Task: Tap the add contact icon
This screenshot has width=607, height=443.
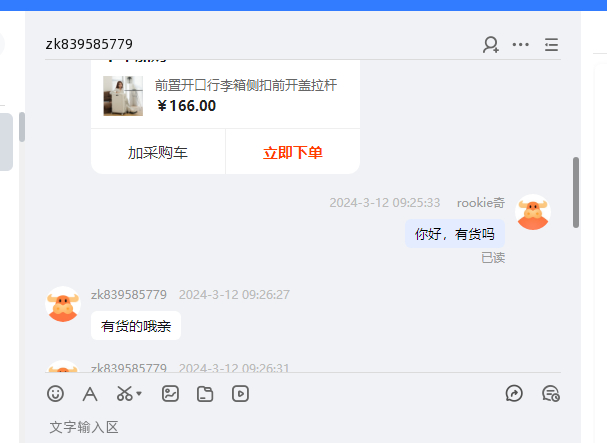Action: click(490, 44)
